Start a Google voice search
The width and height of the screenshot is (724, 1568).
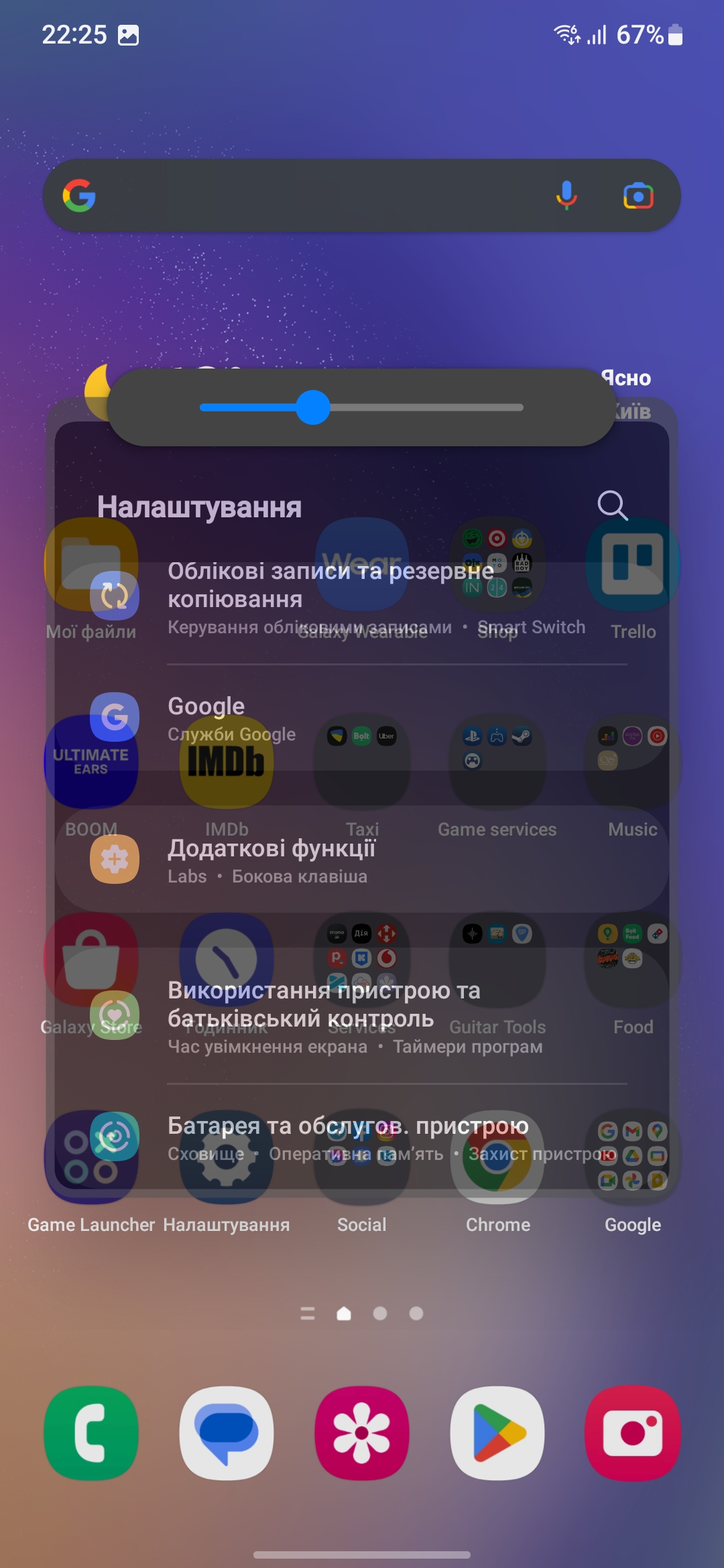click(566, 196)
